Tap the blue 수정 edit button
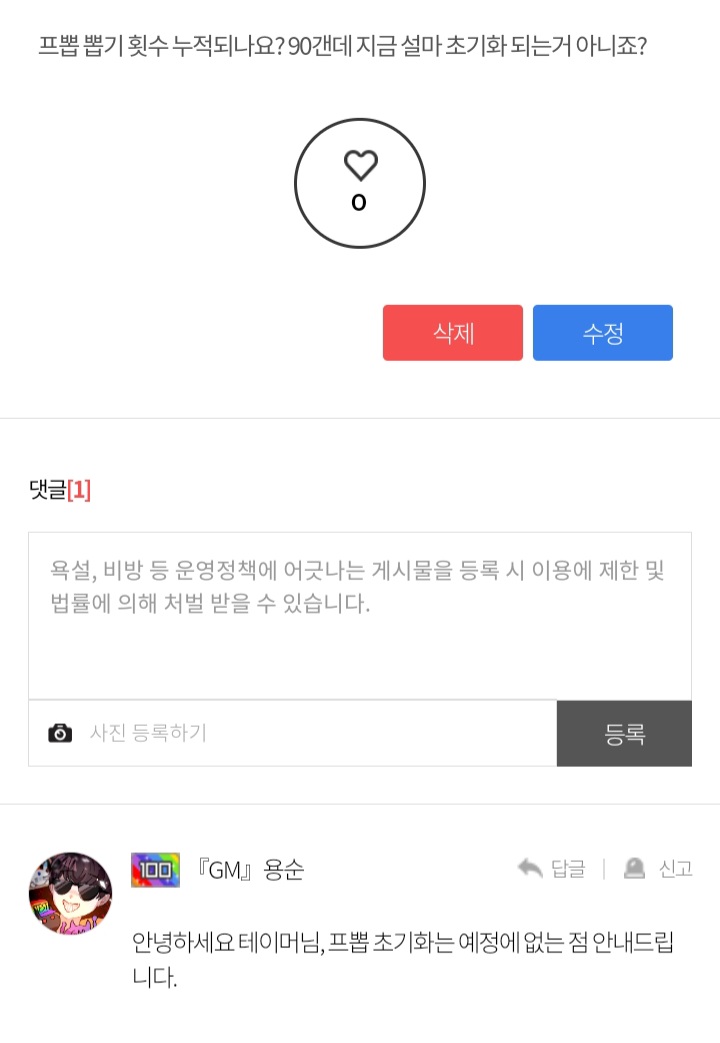This screenshot has height=1043, width=720. pos(602,333)
